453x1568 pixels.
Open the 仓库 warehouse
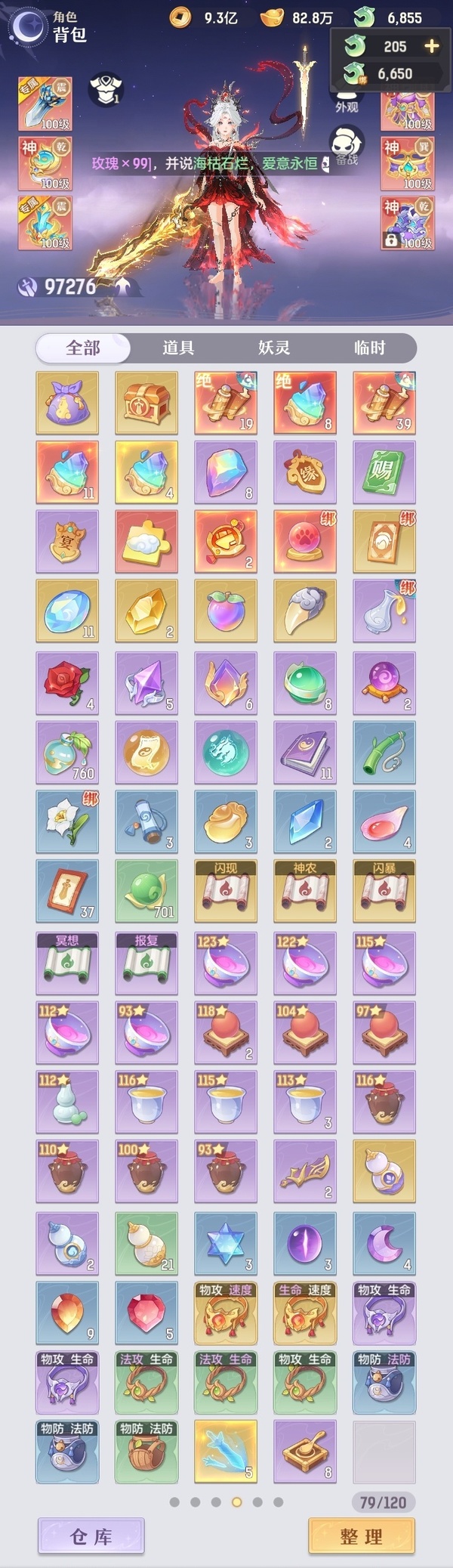tap(91, 1536)
